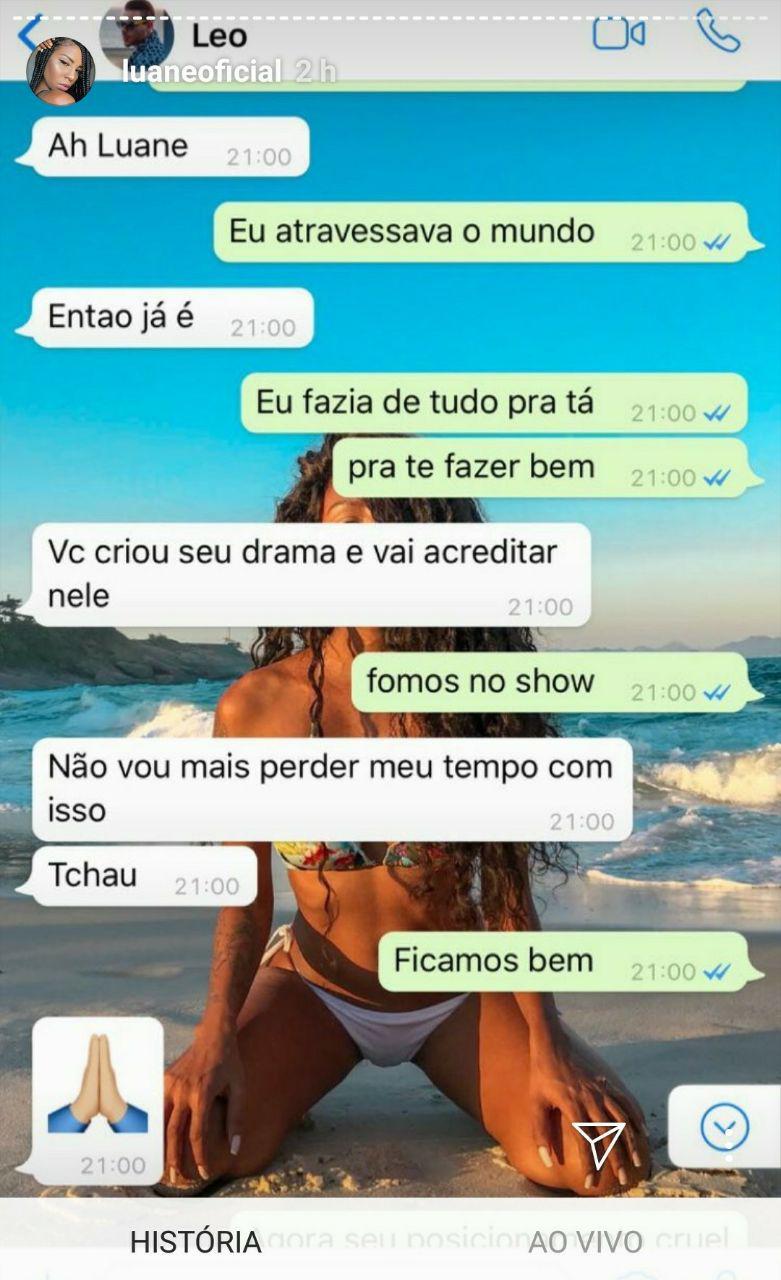The width and height of the screenshot is (781, 1280).
Task: Open luaneoficial's profile picture
Action: point(61,71)
